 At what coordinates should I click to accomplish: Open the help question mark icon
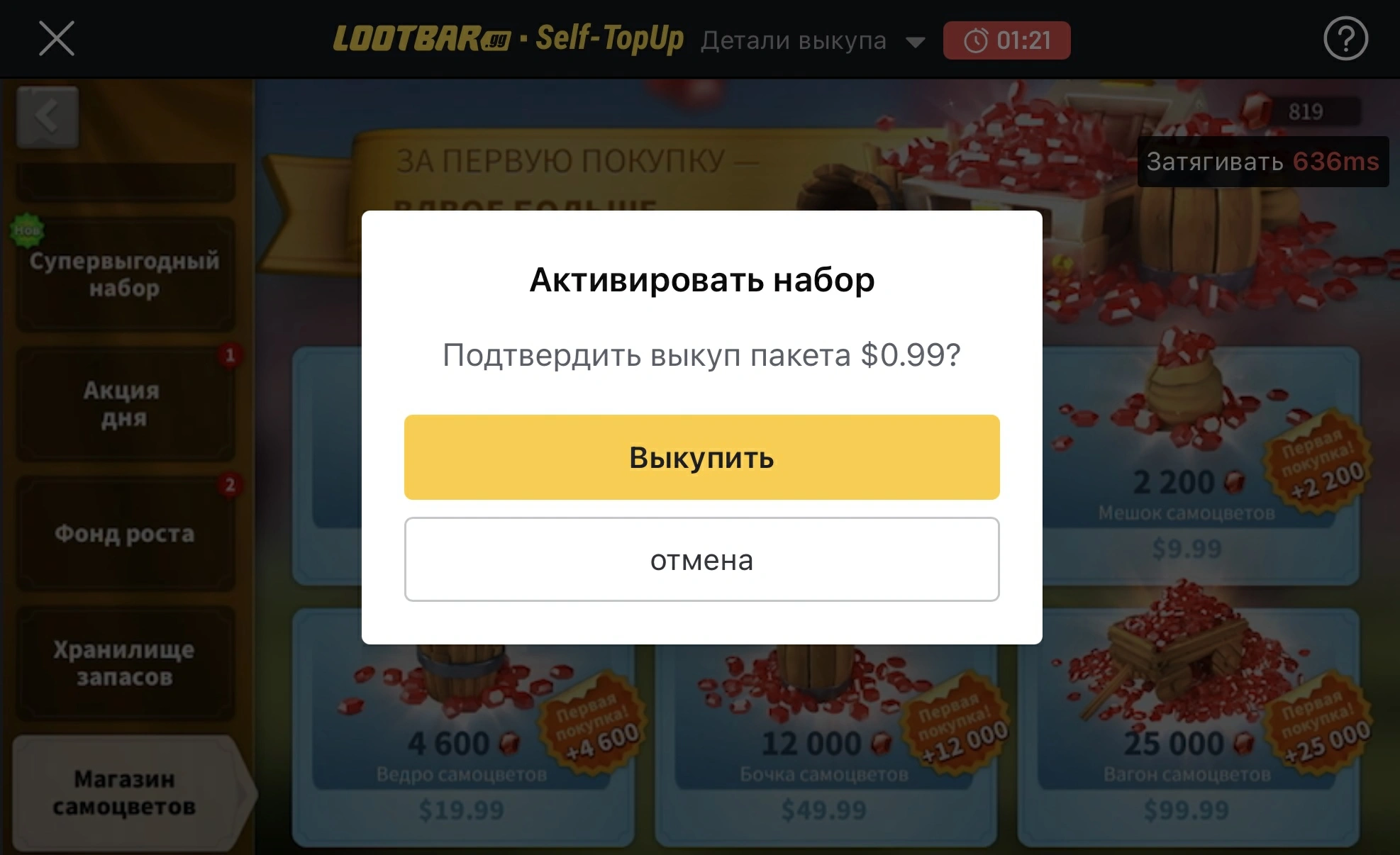point(1345,39)
